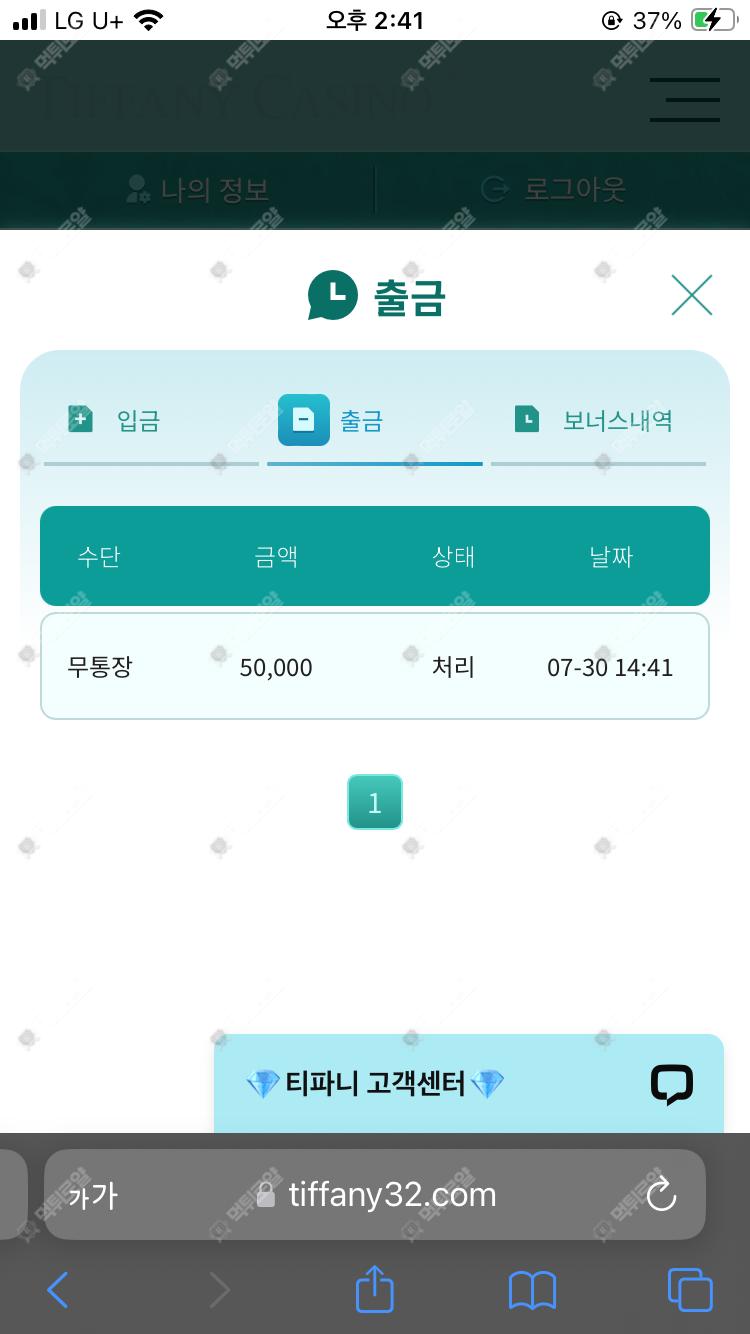The image size is (750, 1334).
Task: Open the 가가 text size options
Action: [x=92, y=1194]
